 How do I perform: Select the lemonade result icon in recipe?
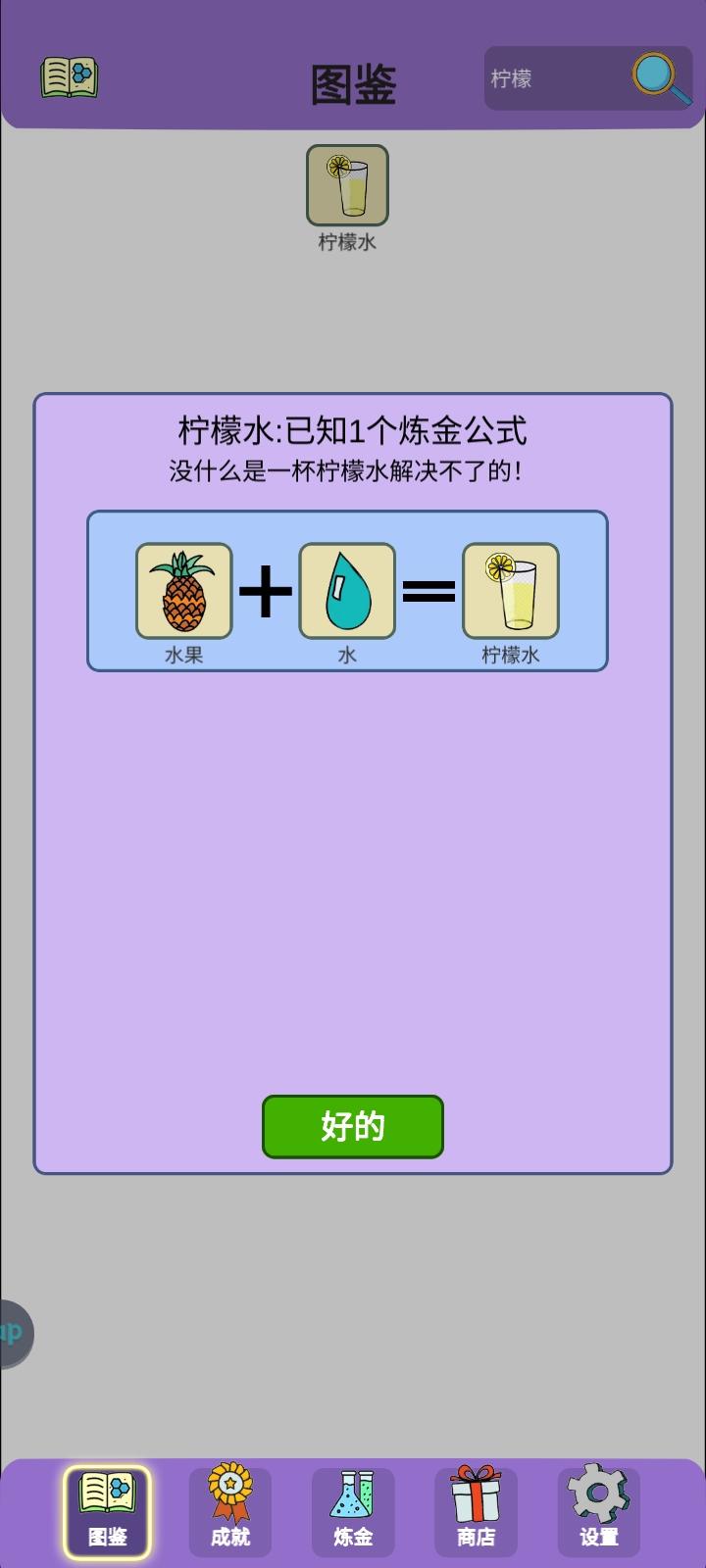click(510, 591)
